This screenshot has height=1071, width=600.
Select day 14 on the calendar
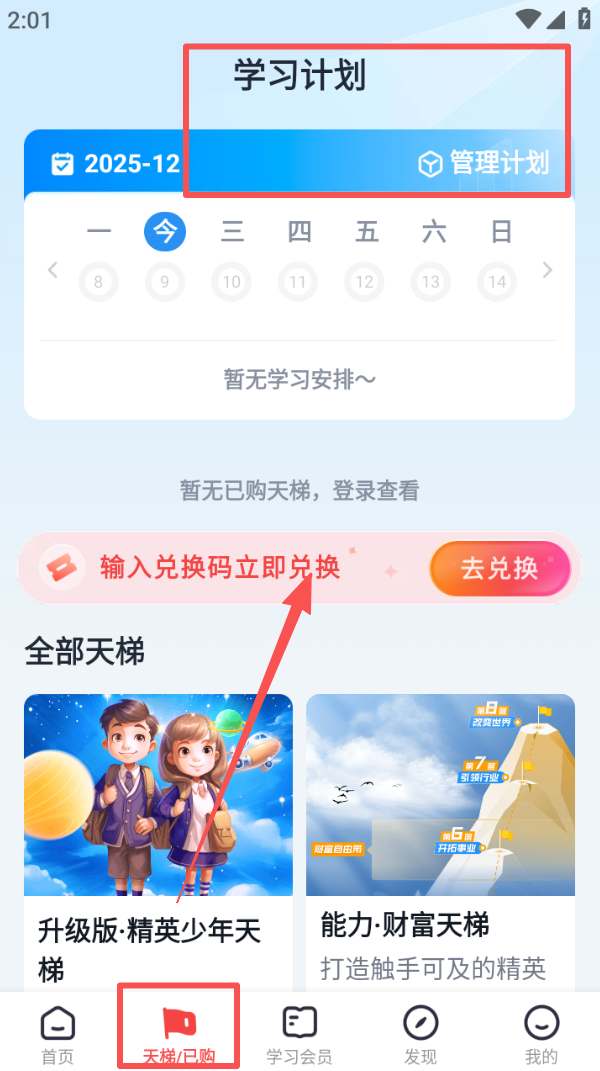497,282
